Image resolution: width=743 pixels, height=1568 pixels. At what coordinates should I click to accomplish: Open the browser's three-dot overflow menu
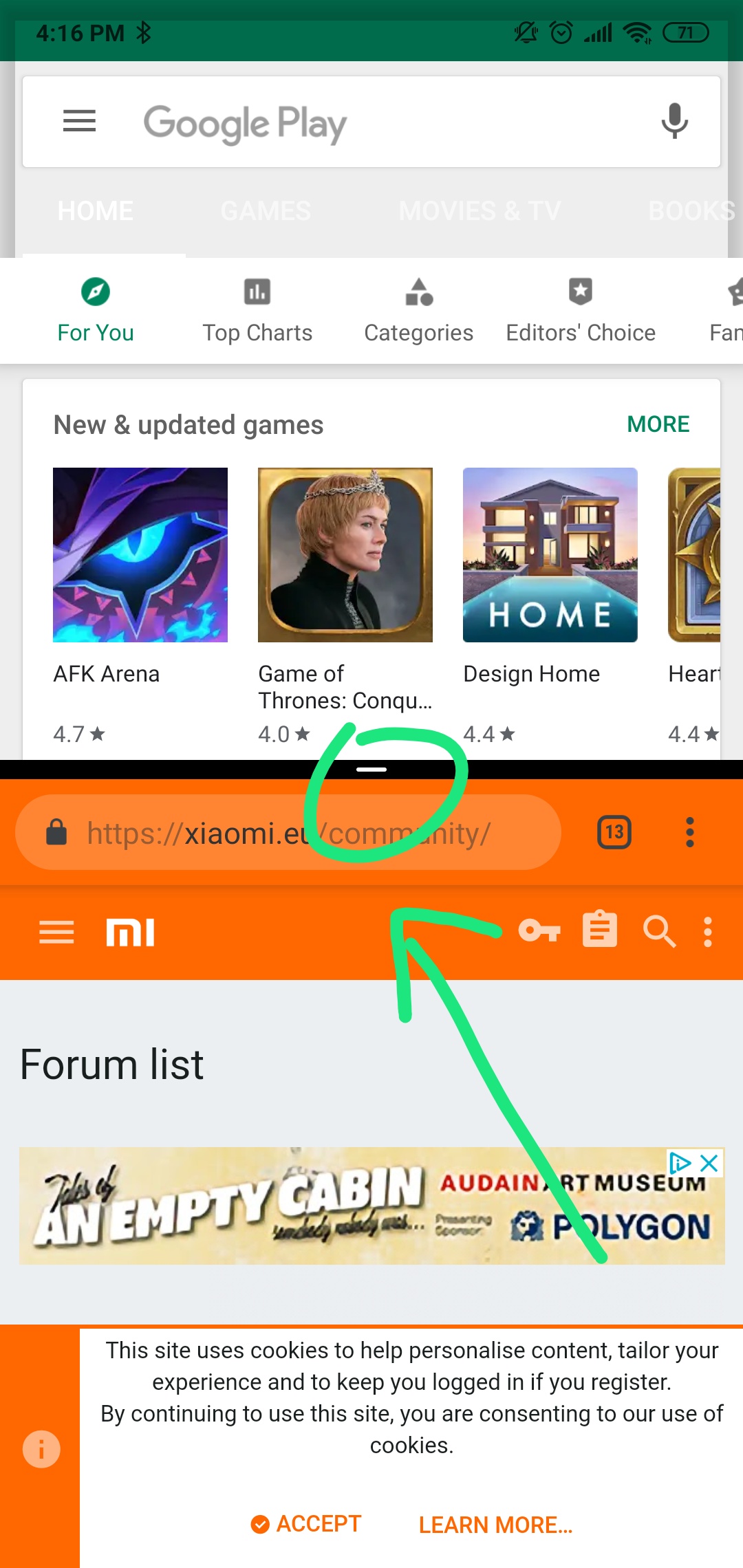689,833
